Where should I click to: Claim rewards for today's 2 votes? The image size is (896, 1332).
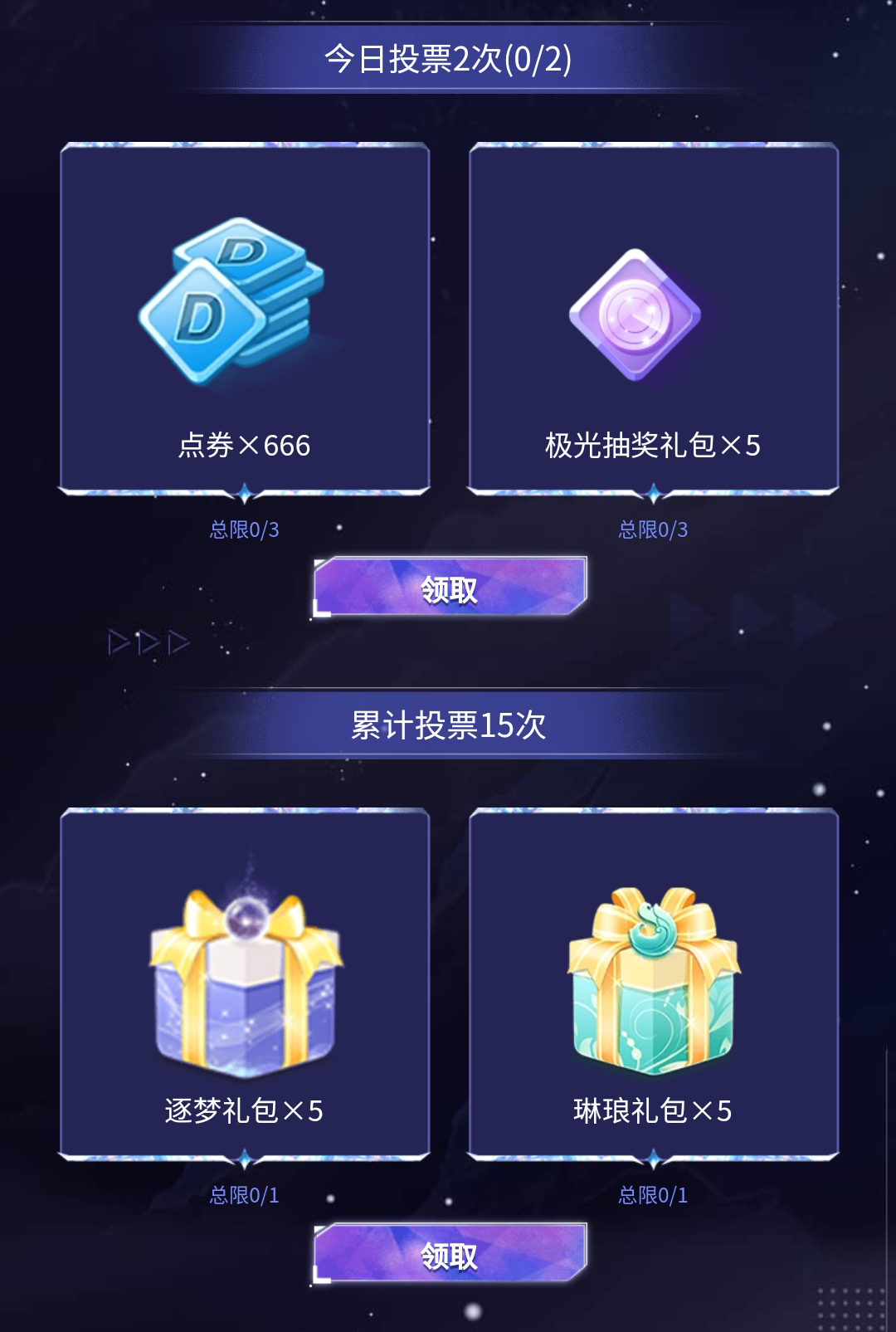click(450, 588)
